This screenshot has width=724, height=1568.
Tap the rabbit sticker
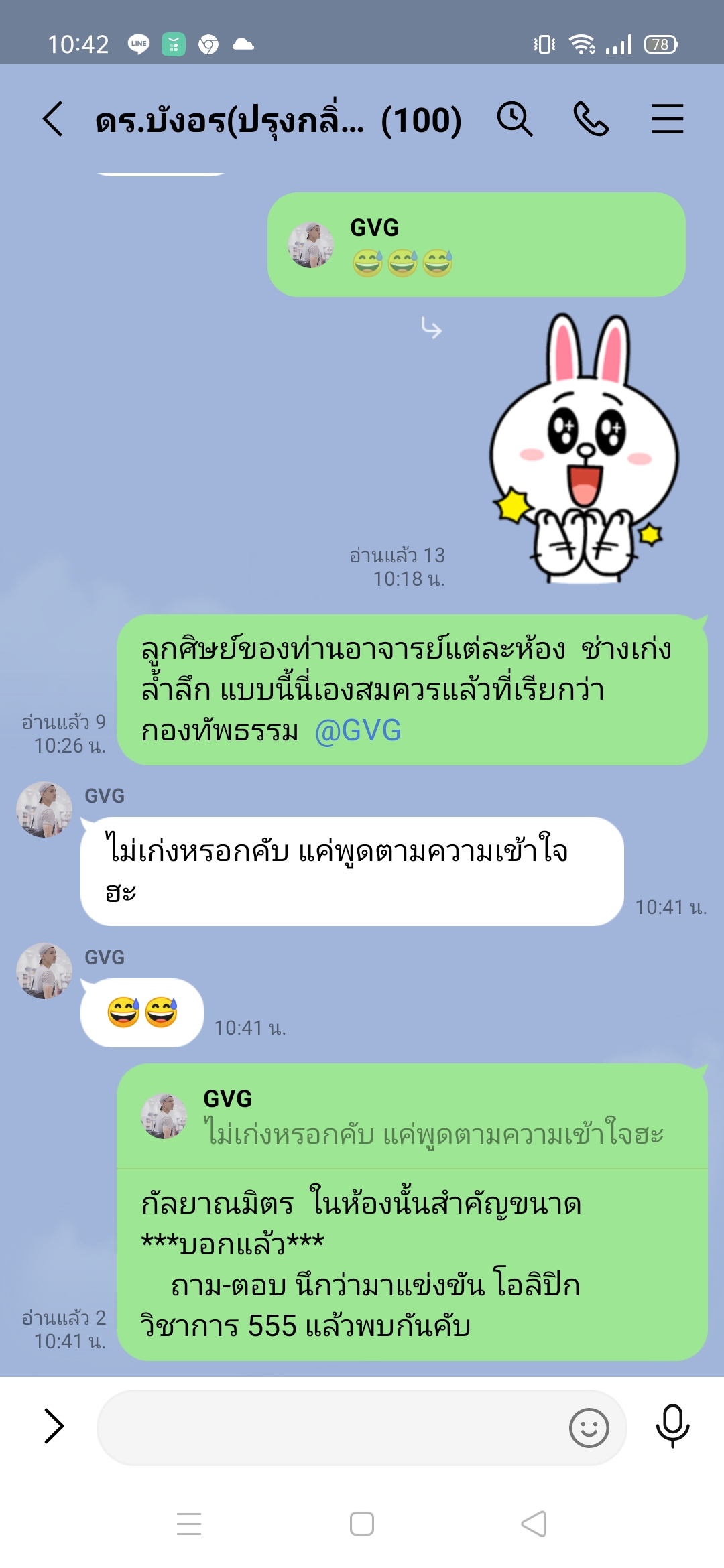[583, 449]
